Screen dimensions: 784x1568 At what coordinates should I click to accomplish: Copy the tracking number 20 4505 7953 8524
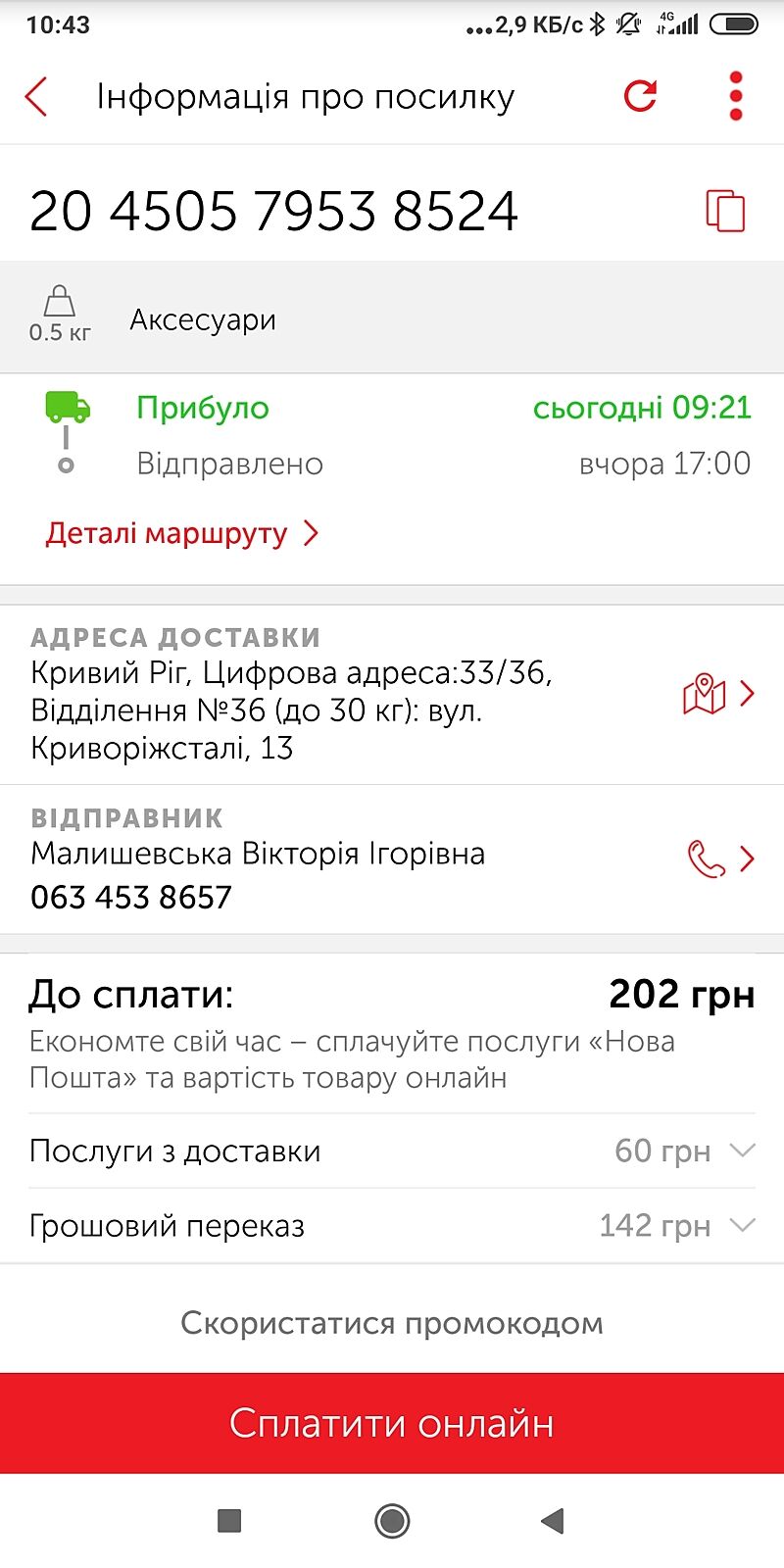725,211
